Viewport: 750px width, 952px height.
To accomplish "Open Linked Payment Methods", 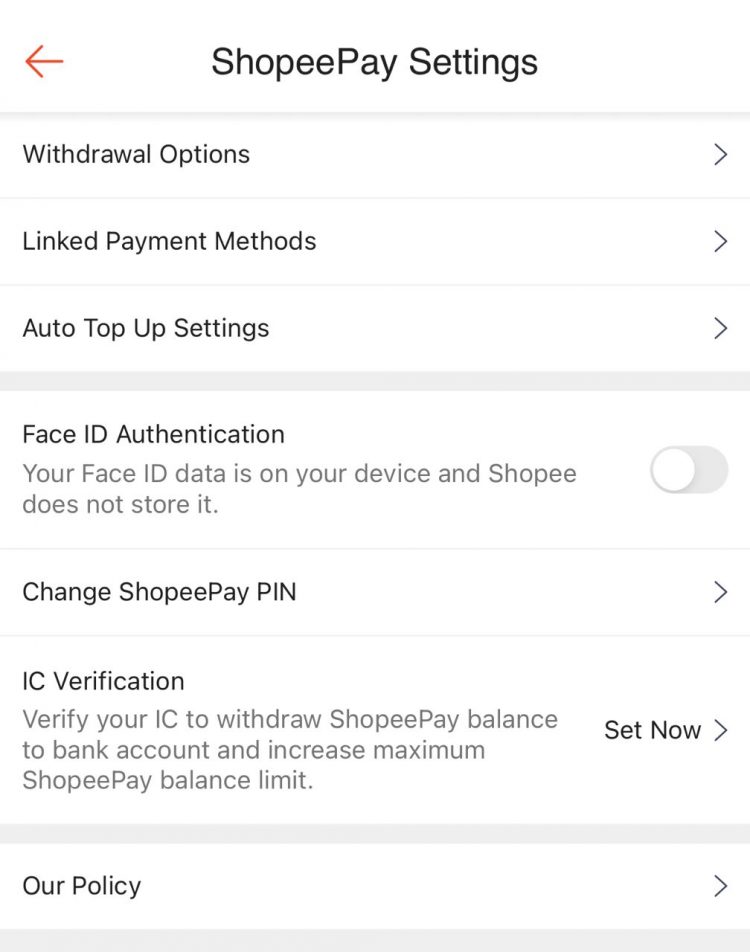I will pyautogui.click(x=375, y=242).
